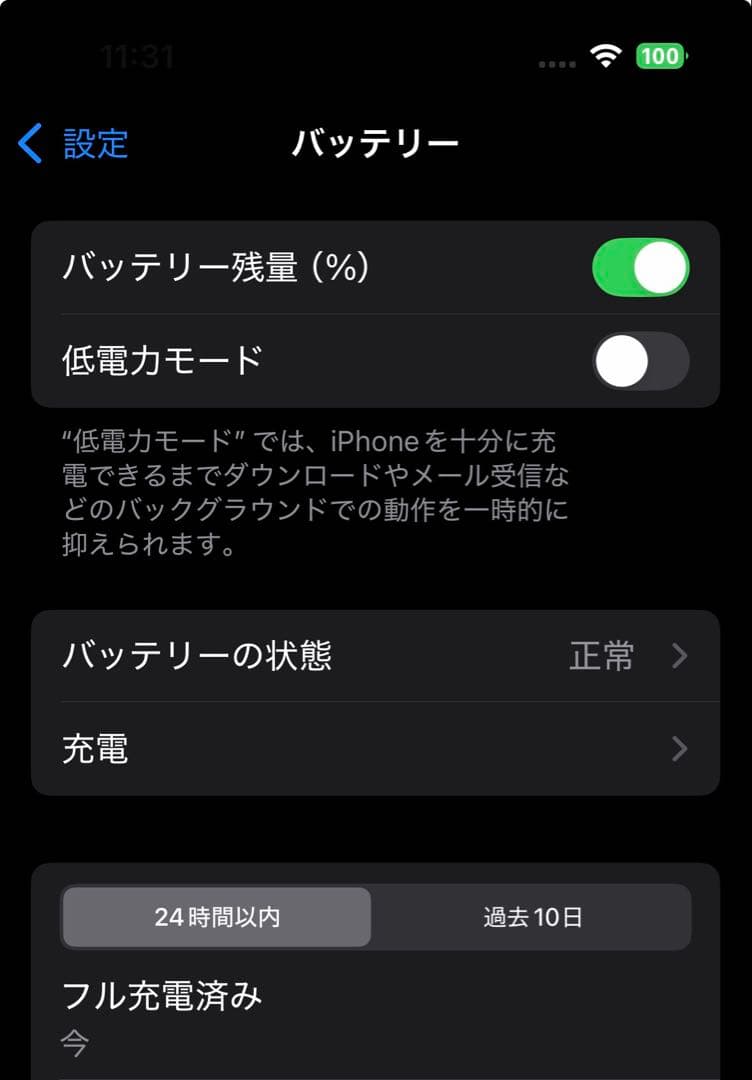Tap the segmented control between time ranges
Image resolution: width=752 pixels, height=1080 pixels.
click(x=375, y=916)
